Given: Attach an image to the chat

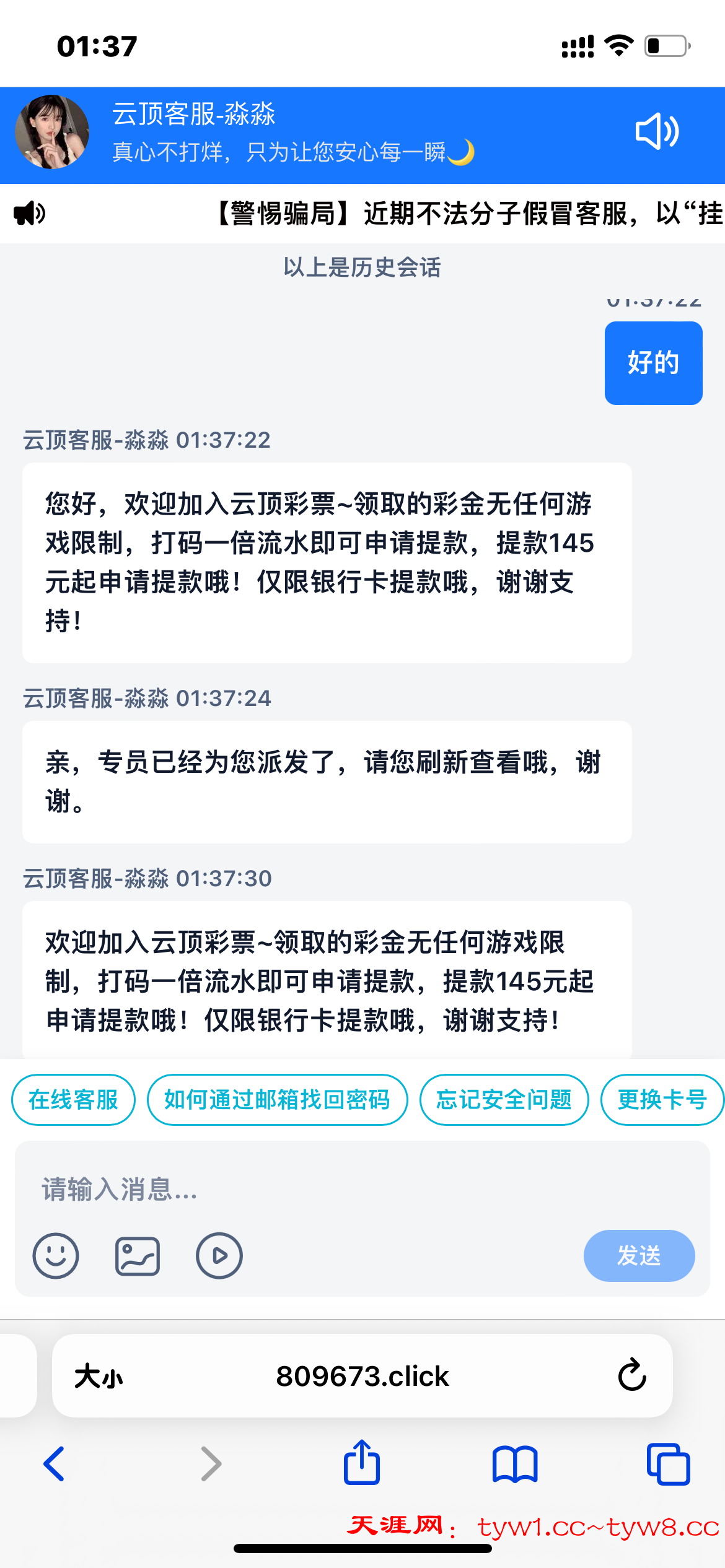Looking at the screenshot, I should point(138,1256).
